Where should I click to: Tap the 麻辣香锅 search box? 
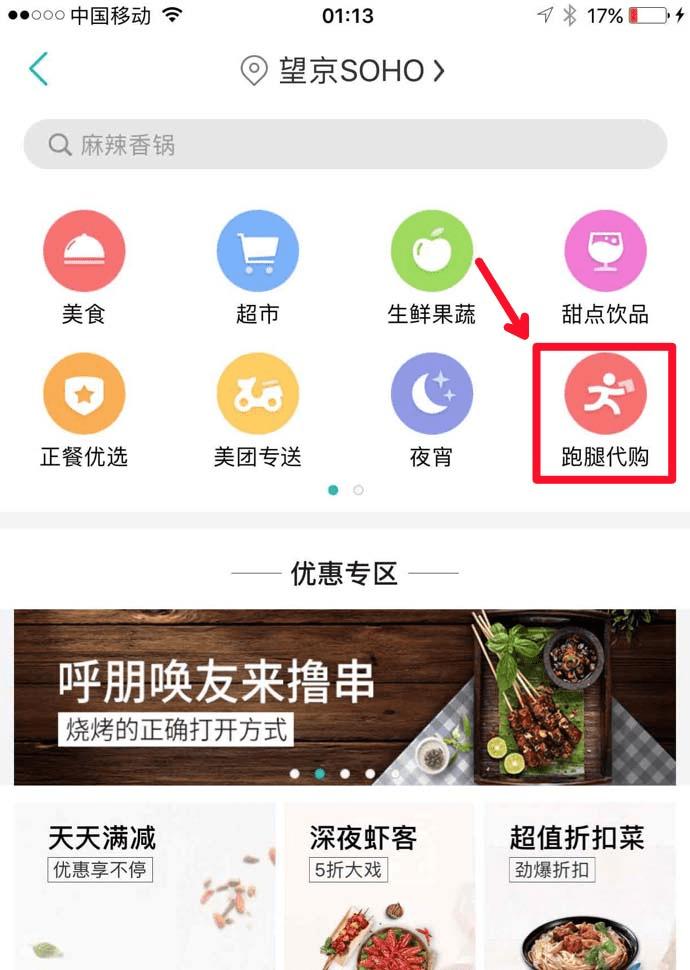[345, 145]
